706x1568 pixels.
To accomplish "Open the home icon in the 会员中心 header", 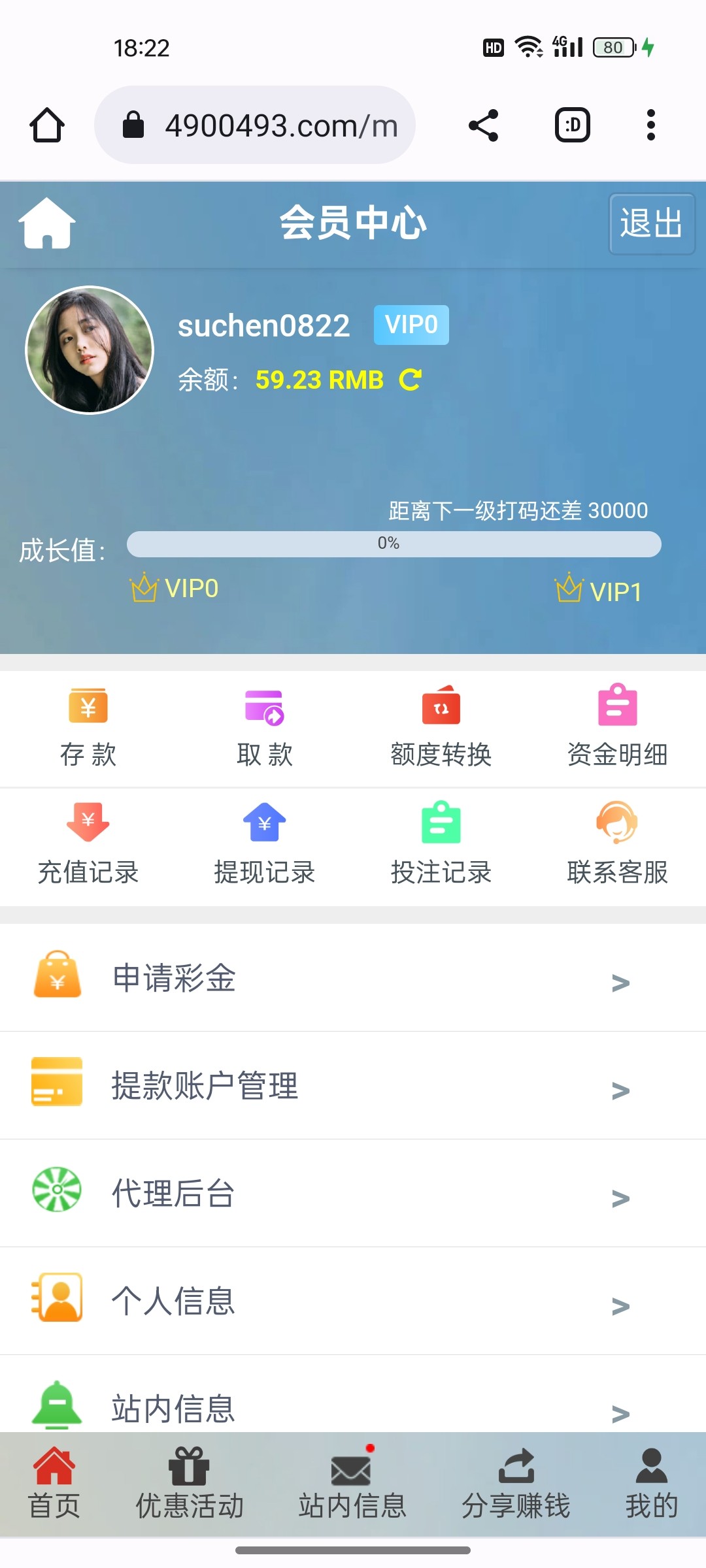I will pyautogui.click(x=47, y=223).
